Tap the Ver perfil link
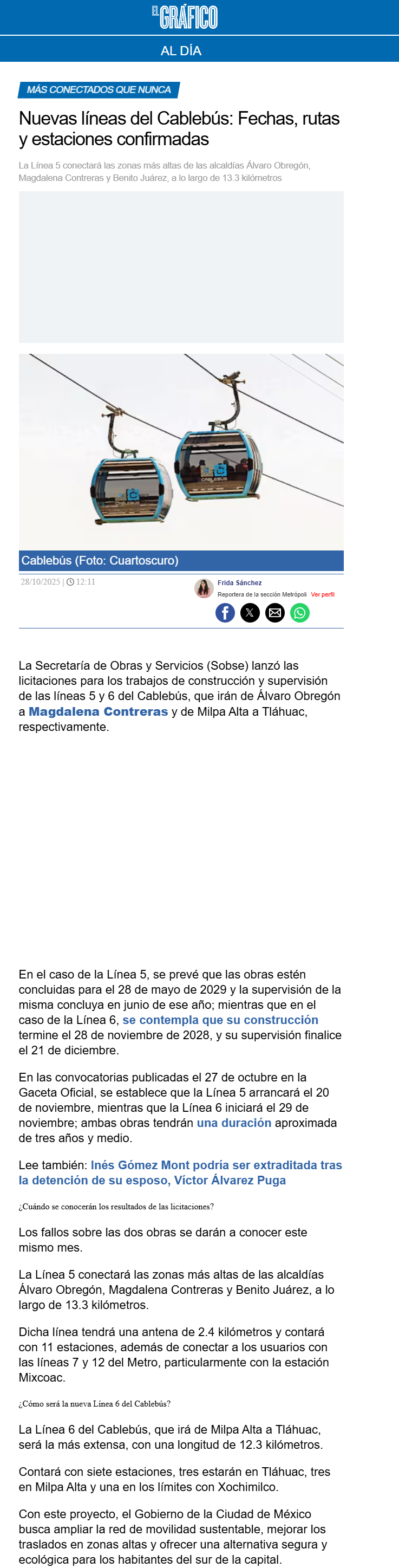399x1568 pixels. (x=322, y=594)
